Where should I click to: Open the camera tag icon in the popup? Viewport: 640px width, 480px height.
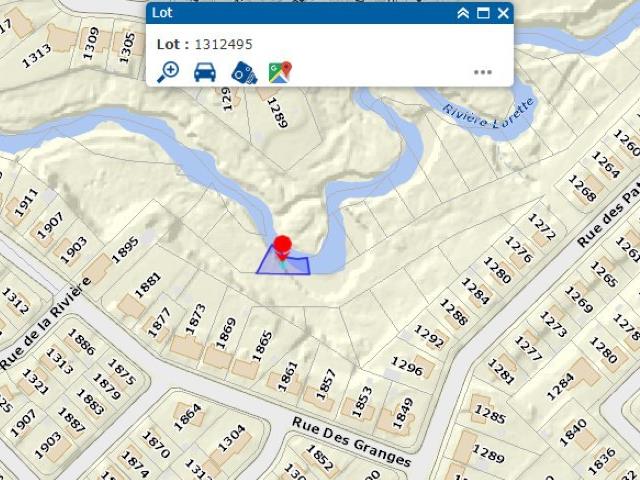243,72
